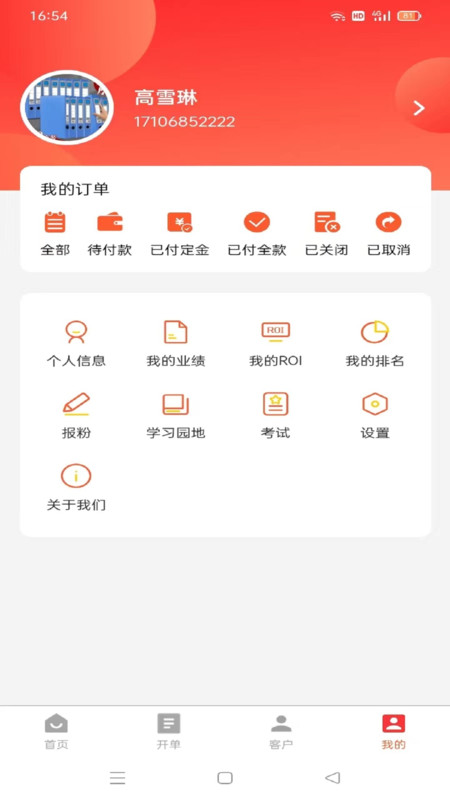Open 已付全款 orders
This screenshot has height=800, width=450.
[x=257, y=234]
